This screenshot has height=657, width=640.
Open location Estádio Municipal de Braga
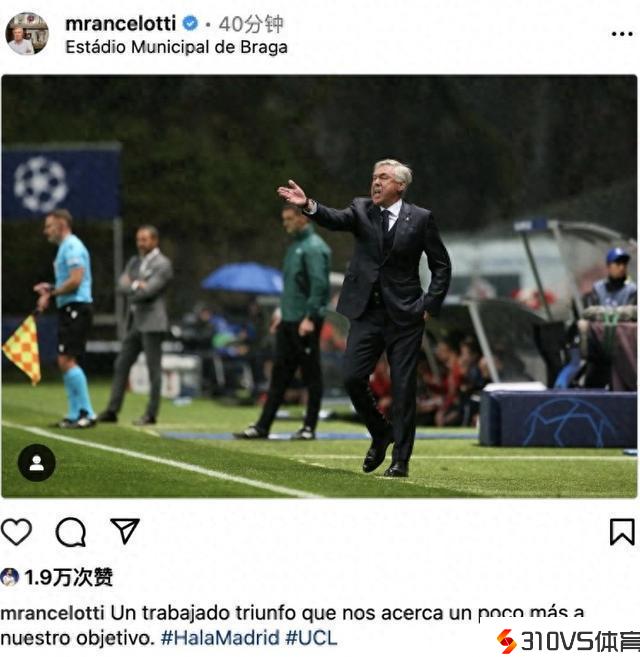click(176, 47)
